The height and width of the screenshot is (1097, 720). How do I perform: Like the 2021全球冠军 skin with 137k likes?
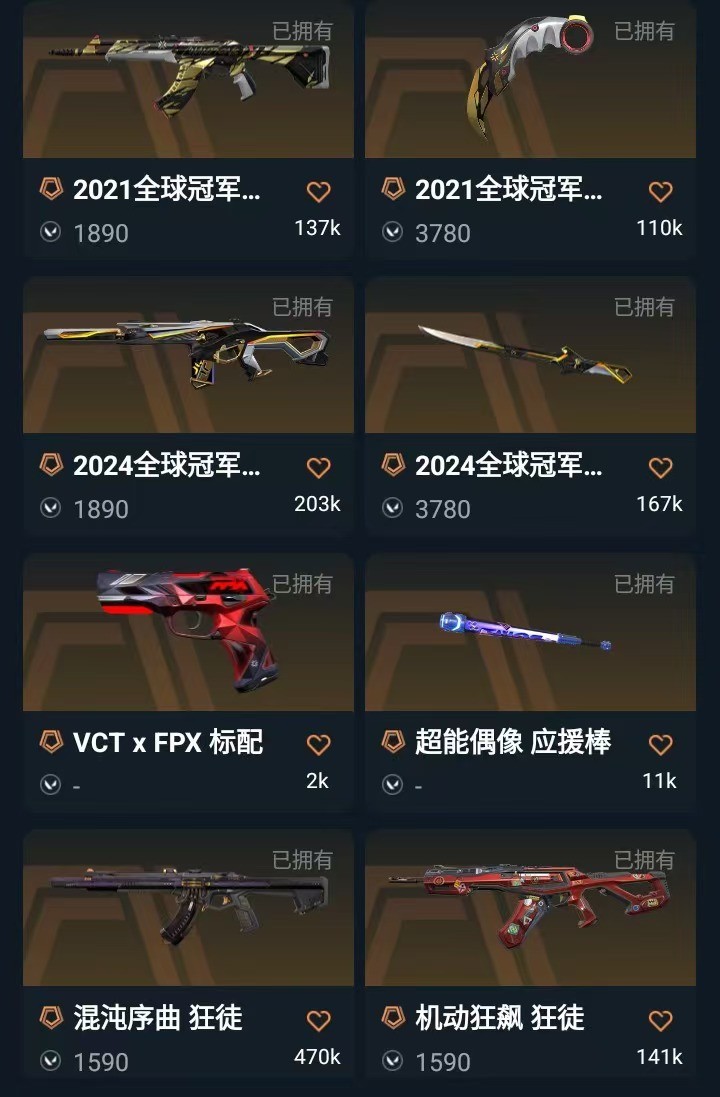(x=318, y=191)
